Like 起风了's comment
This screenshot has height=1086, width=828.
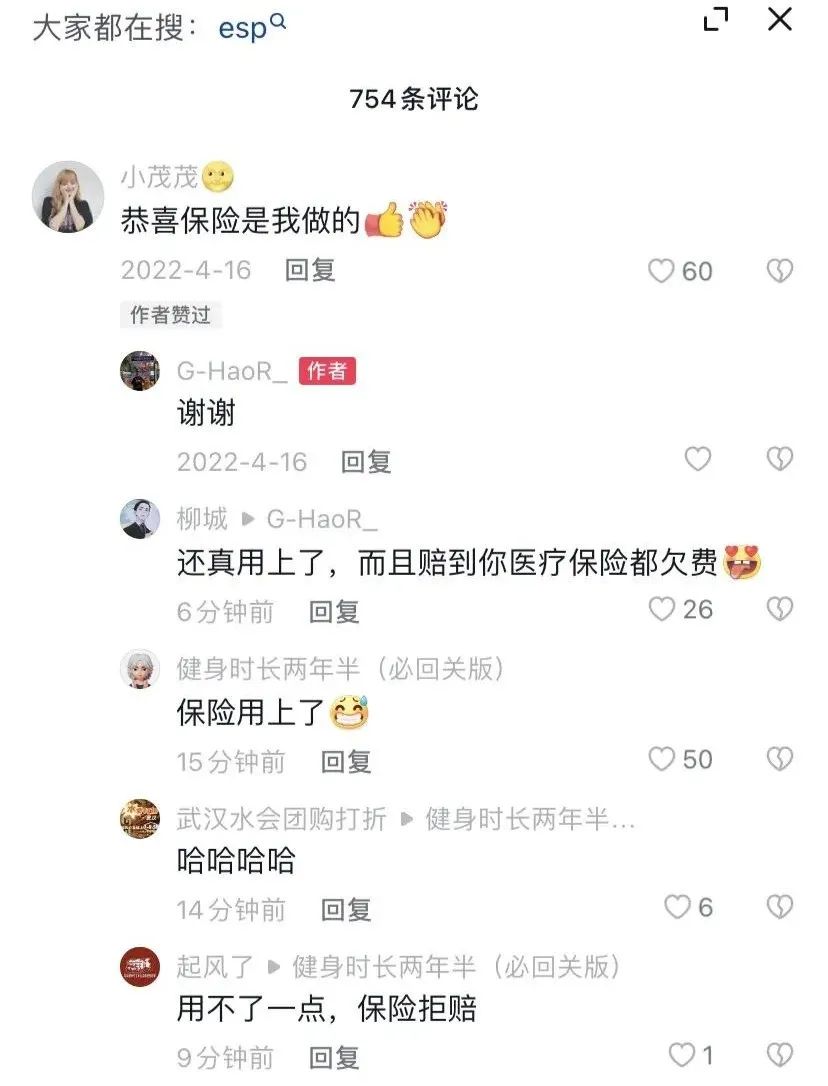(x=681, y=1055)
